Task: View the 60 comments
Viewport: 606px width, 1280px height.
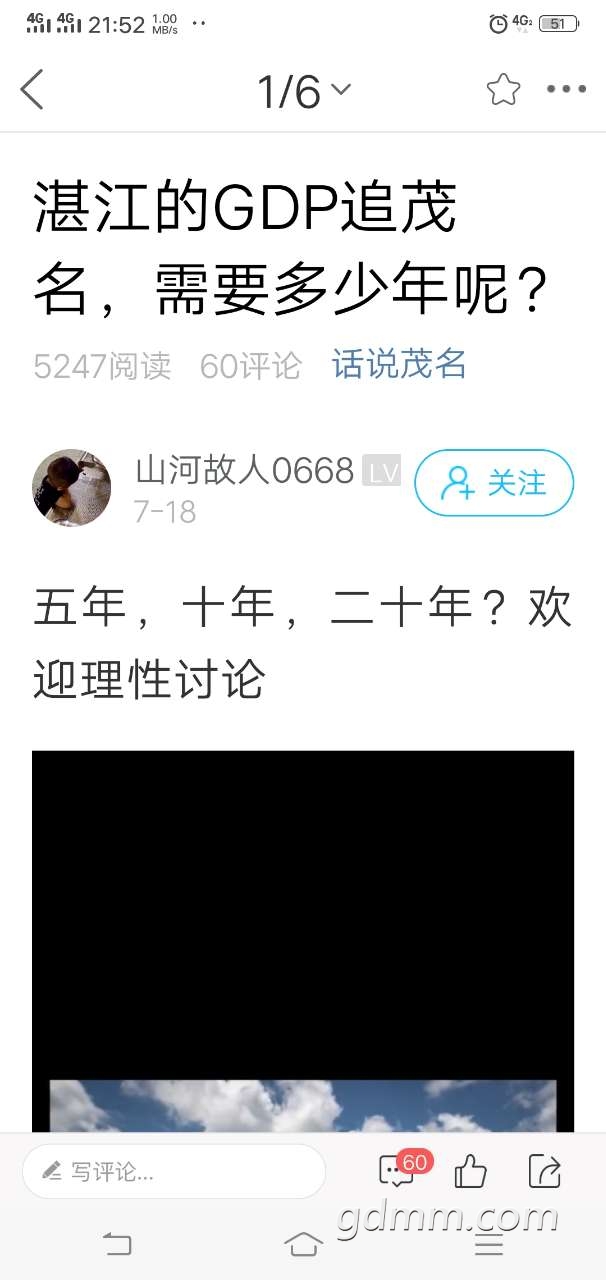Action: click(x=398, y=1171)
